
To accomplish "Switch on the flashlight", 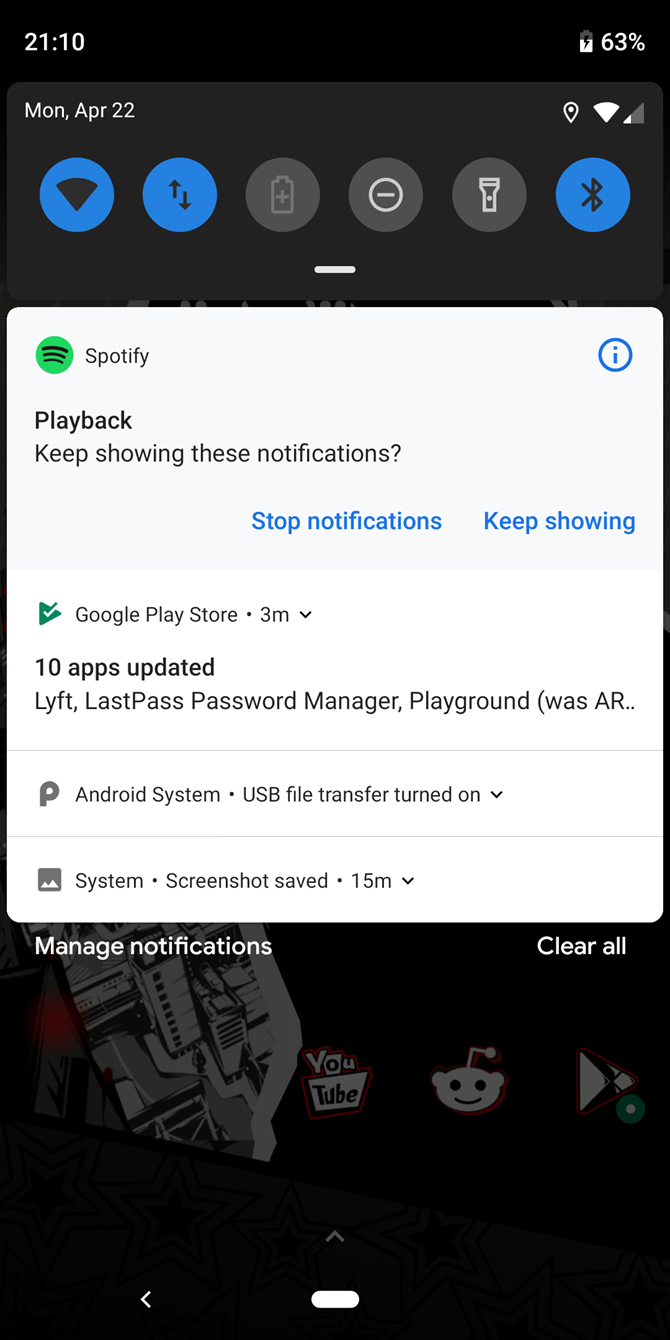I will tap(489, 195).
